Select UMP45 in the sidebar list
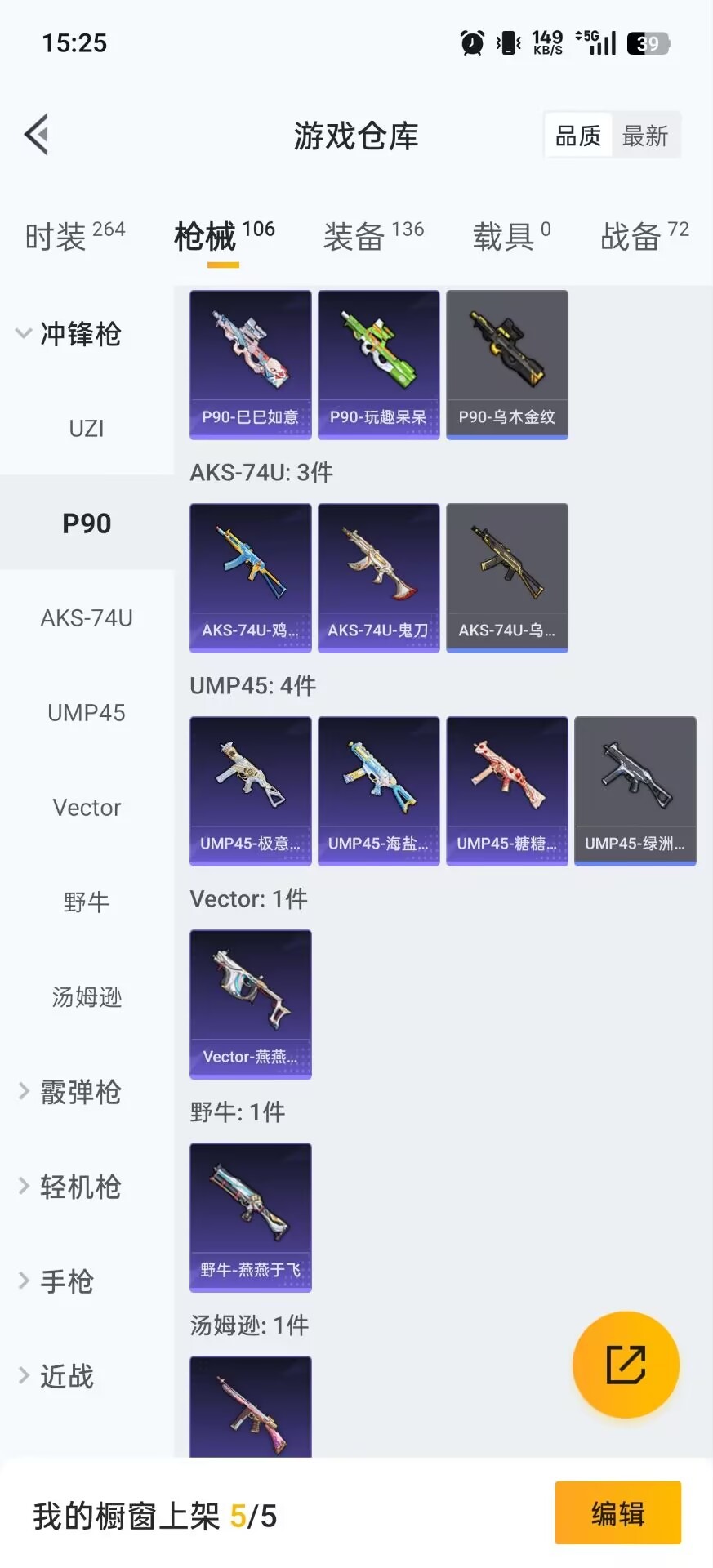Screen dimensions: 713x1568 [x=86, y=712]
